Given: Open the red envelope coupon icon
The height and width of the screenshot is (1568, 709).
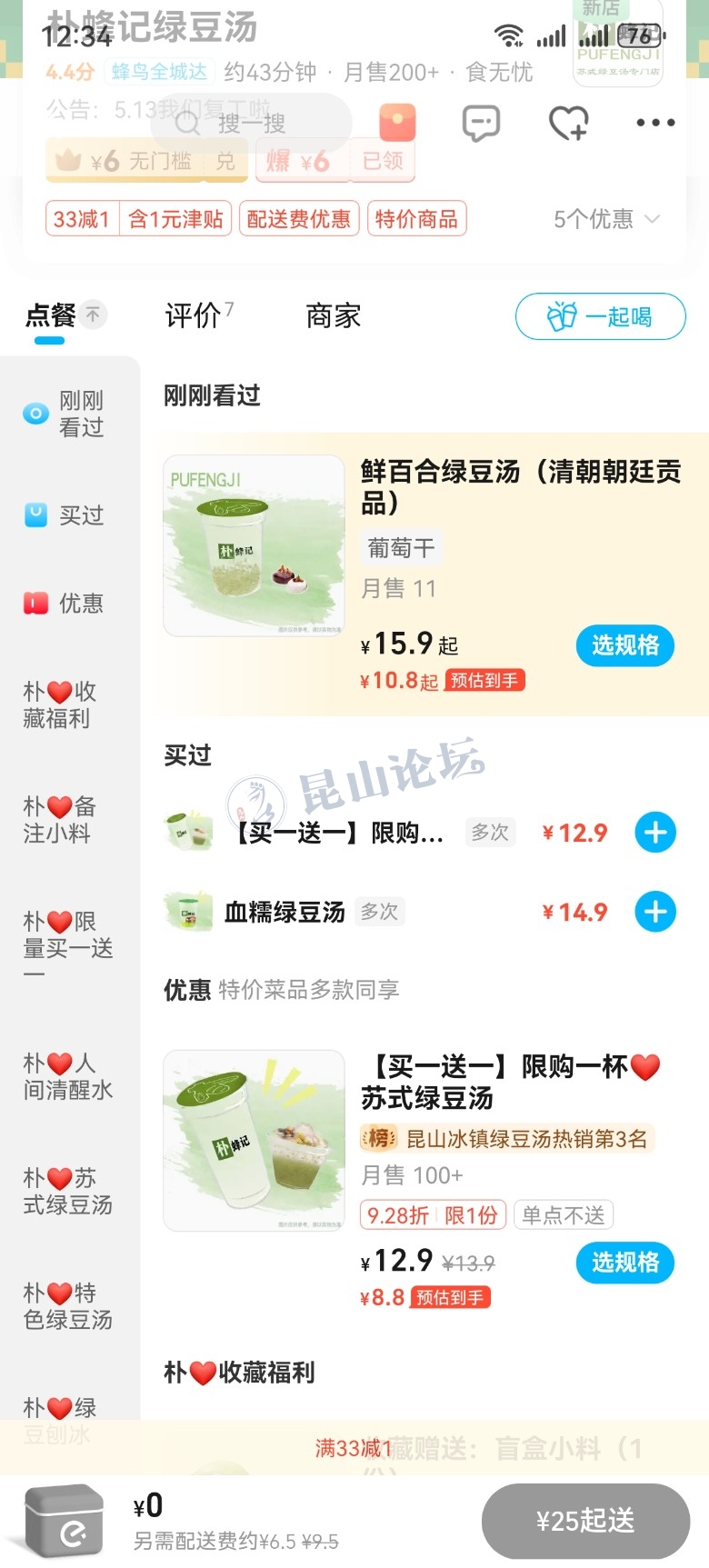Looking at the screenshot, I should 397,123.
